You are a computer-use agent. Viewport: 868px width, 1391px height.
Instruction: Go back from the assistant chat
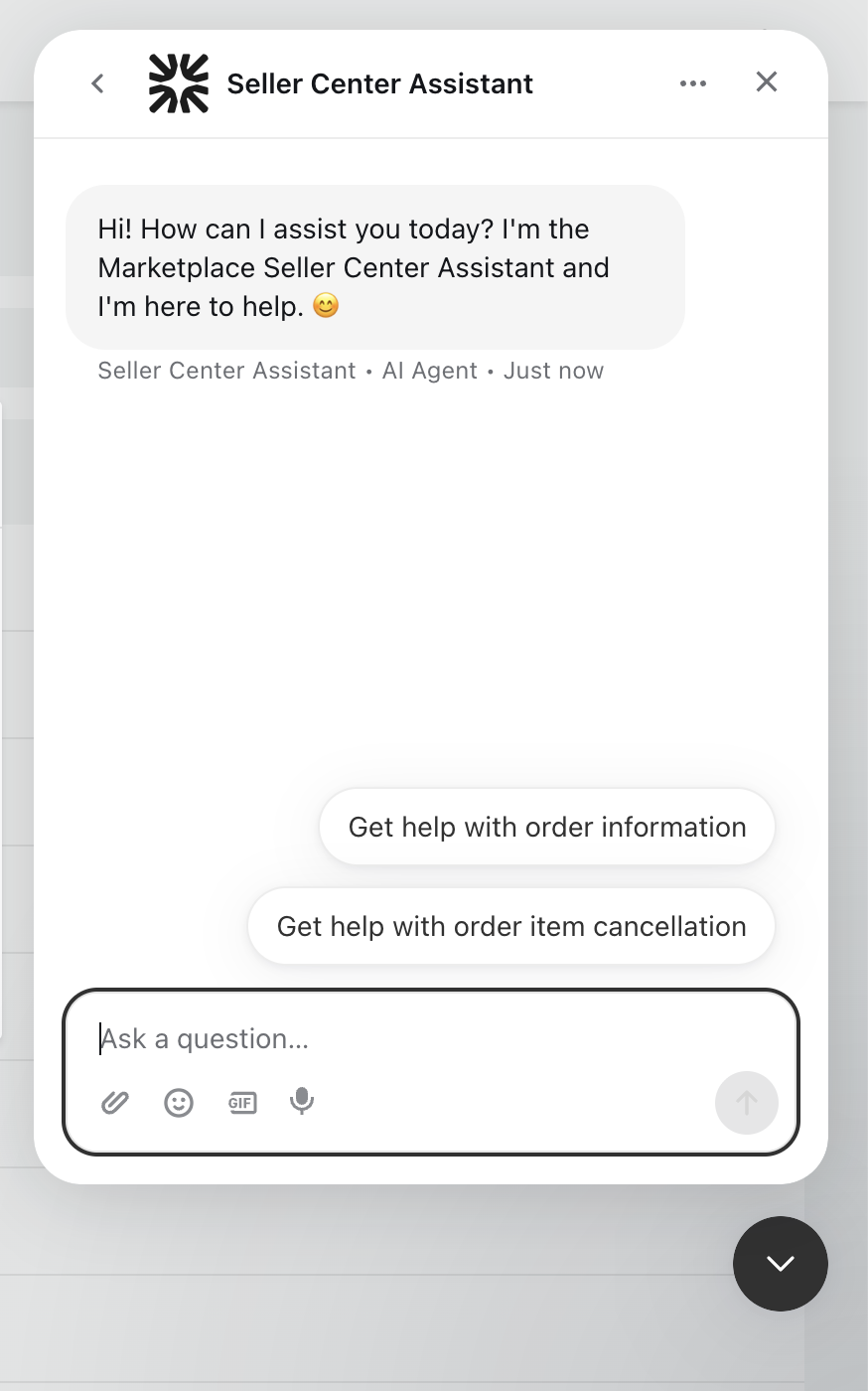pyautogui.click(x=97, y=83)
